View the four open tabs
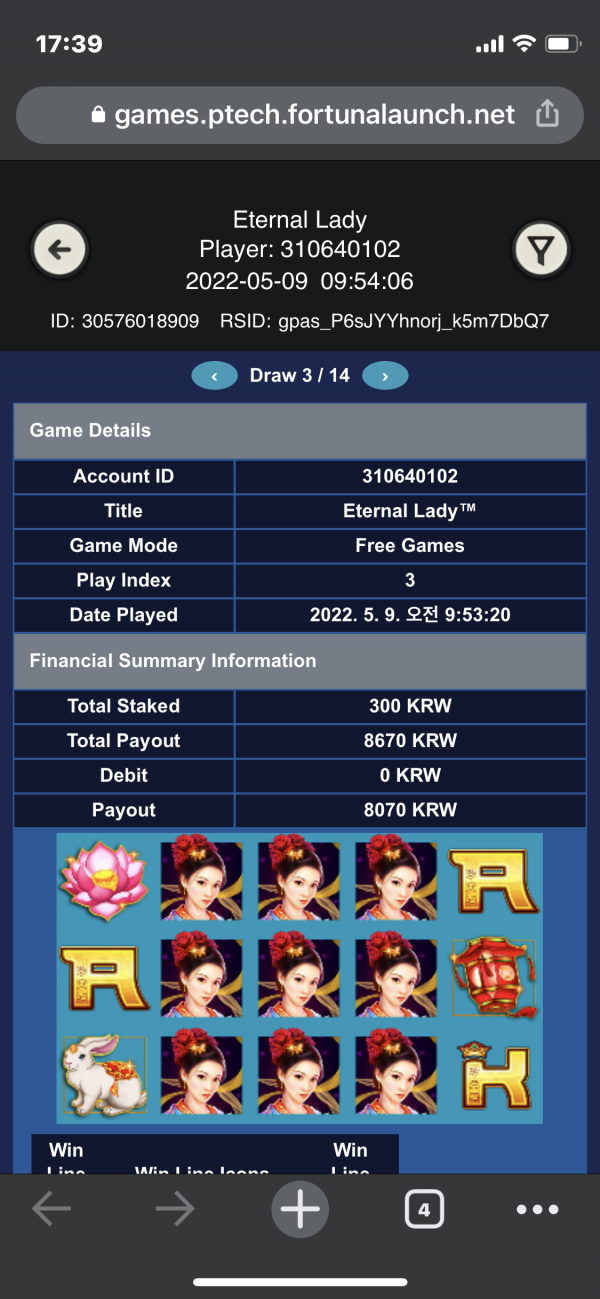Image resolution: width=600 pixels, height=1299 pixels. pos(424,1210)
